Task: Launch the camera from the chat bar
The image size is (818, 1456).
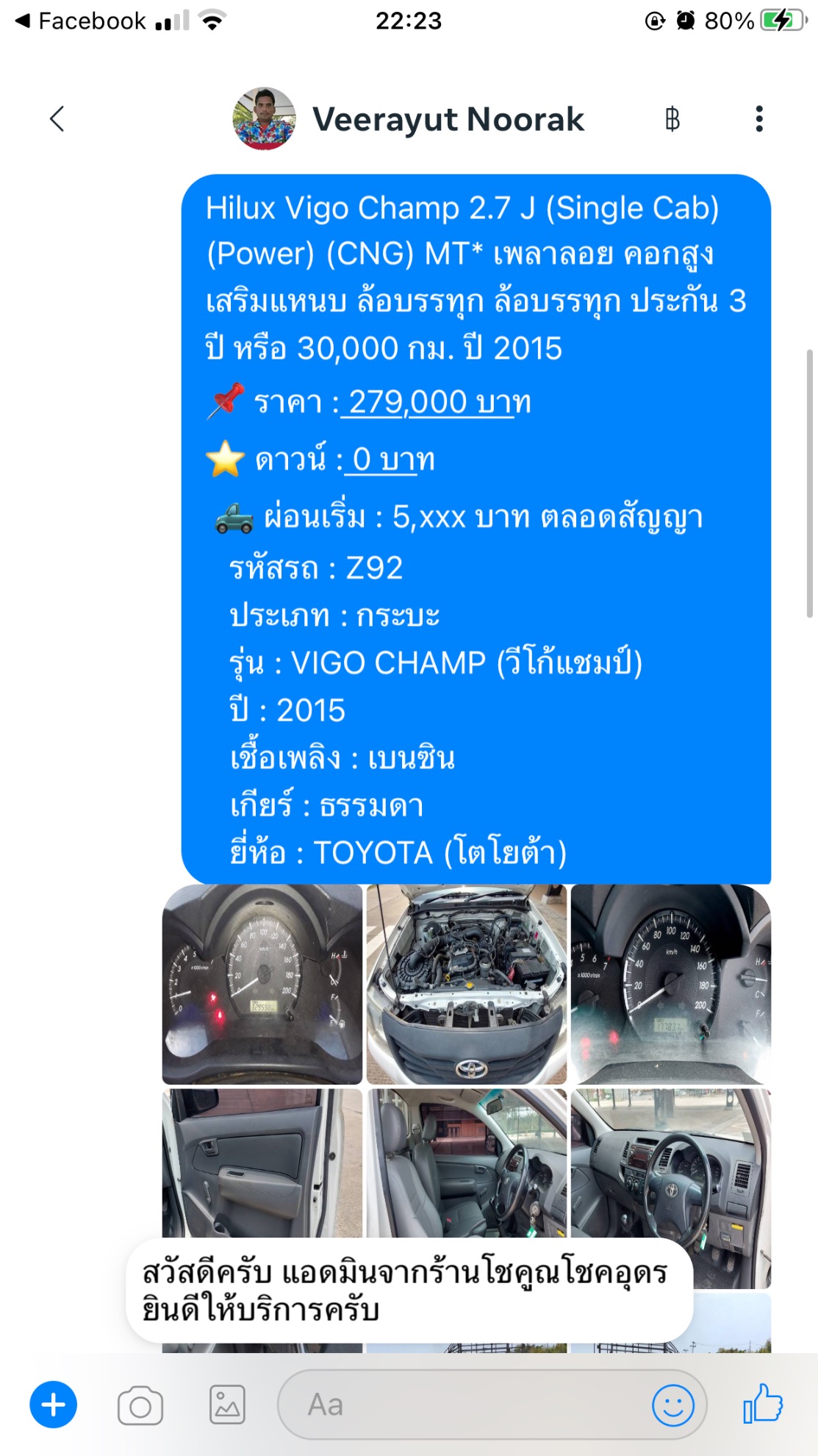Action: click(x=140, y=1405)
